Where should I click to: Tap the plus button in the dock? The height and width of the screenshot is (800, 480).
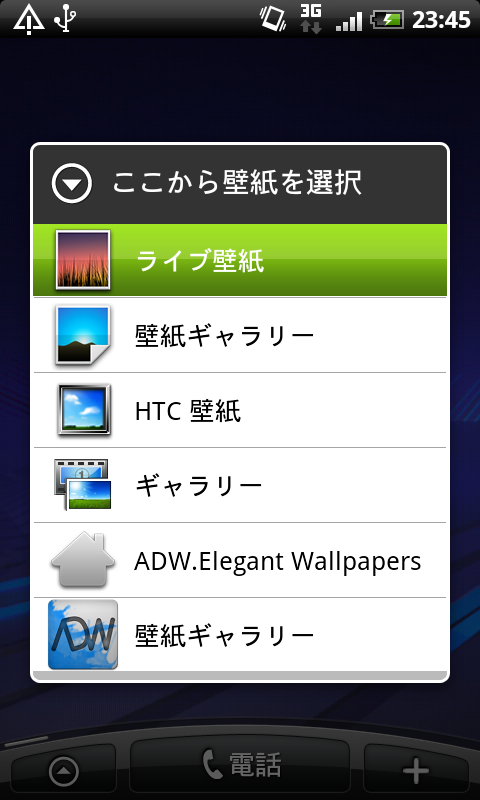click(x=416, y=769)
